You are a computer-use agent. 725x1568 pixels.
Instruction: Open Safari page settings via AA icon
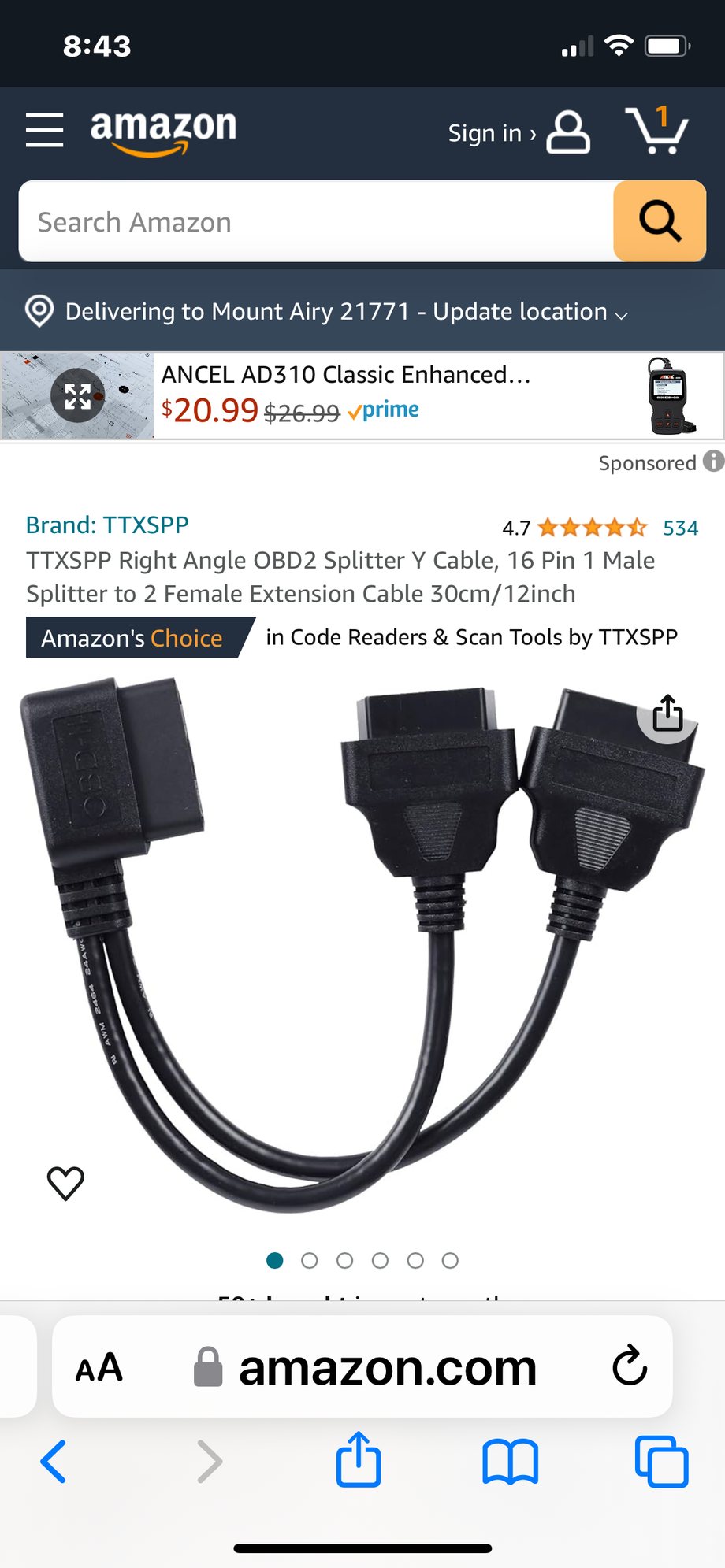(x=99, y=1367)
